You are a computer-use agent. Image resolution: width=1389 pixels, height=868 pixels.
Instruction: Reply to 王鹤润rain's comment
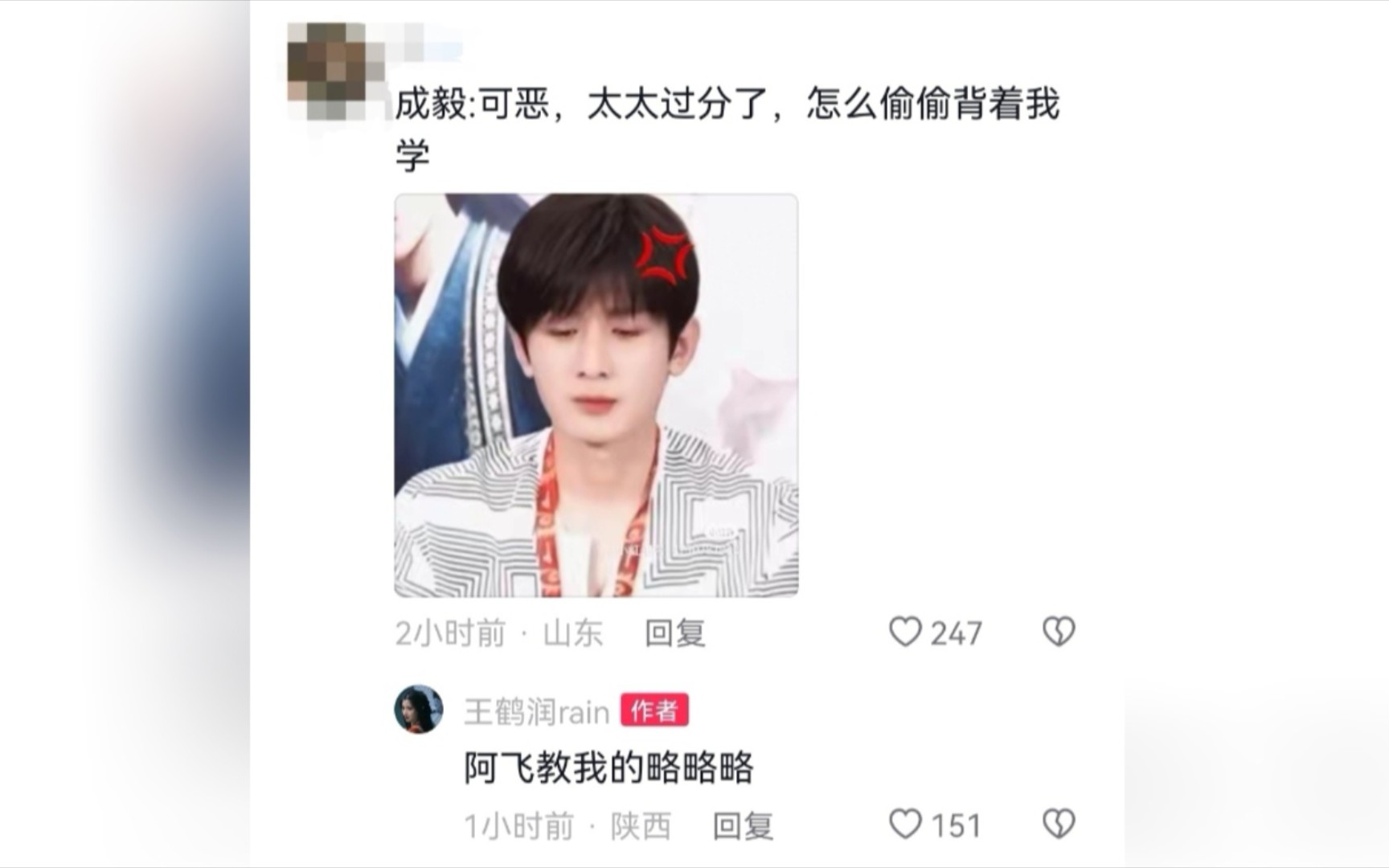743,826
